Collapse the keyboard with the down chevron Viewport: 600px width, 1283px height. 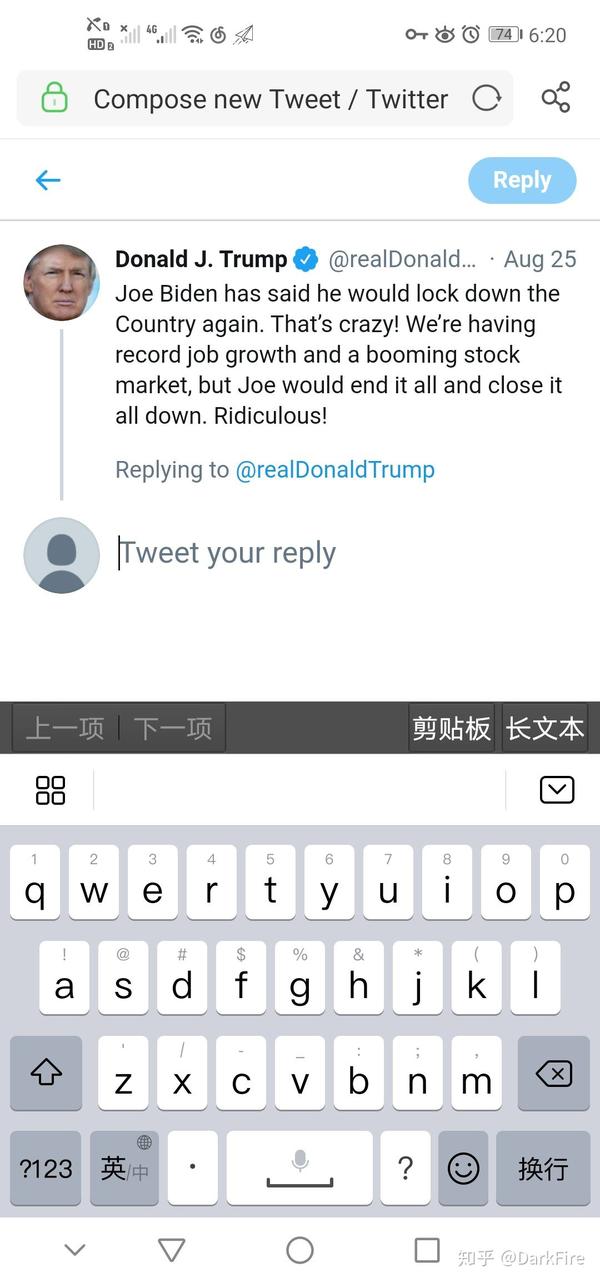pyautogui.click(x=557, y=790)
